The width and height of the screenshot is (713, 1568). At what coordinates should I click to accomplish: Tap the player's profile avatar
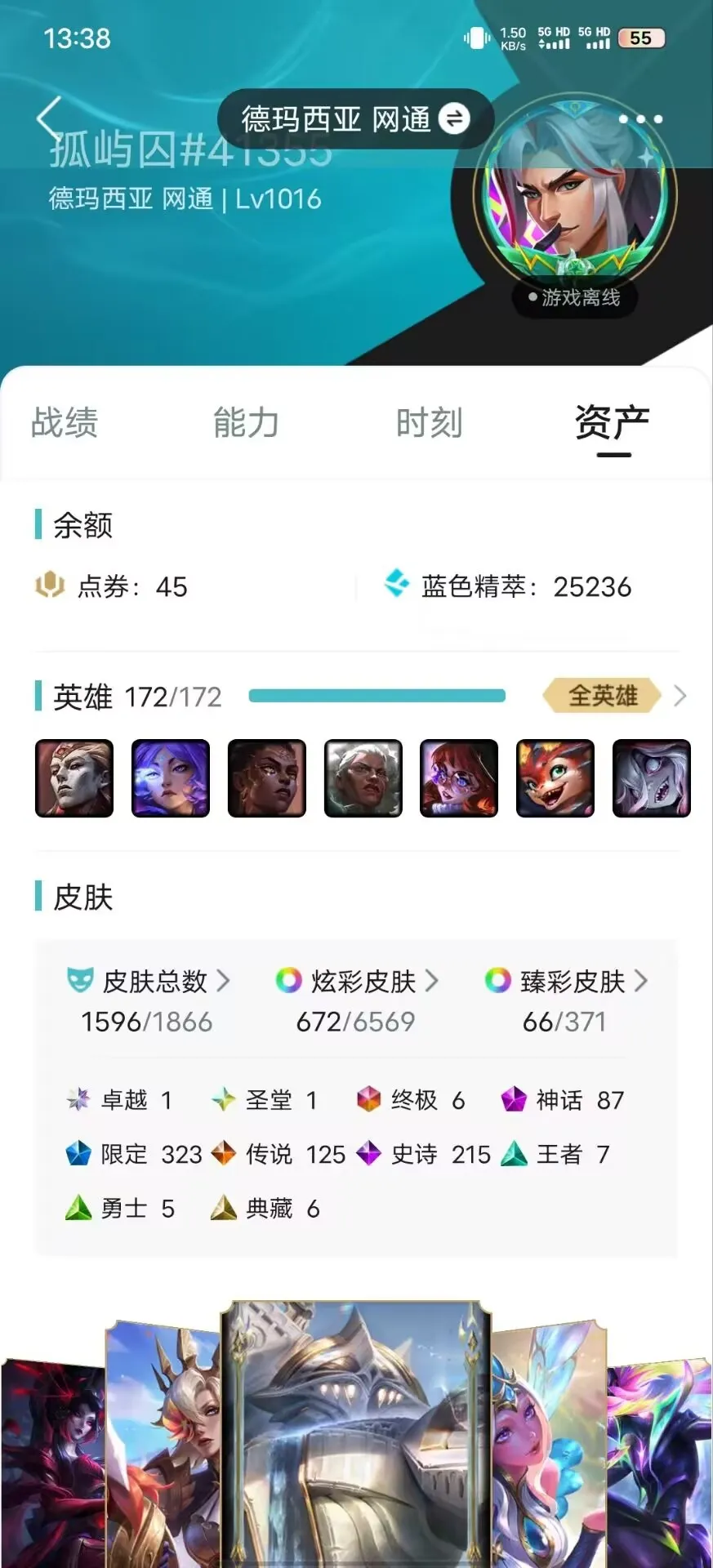tap(578, 196)
